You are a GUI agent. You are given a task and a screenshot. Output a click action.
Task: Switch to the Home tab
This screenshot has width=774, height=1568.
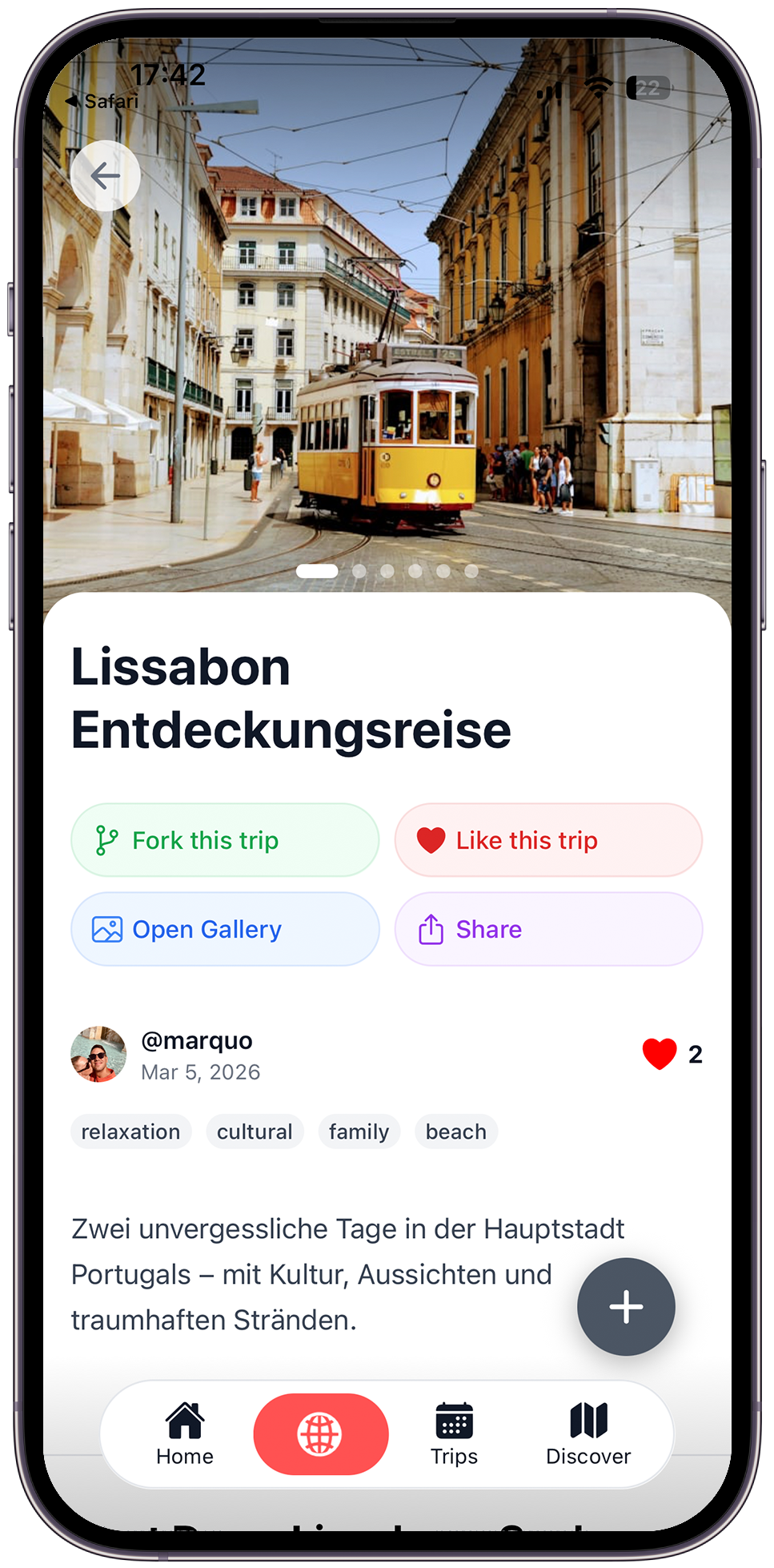click(x=185, y=1434)
